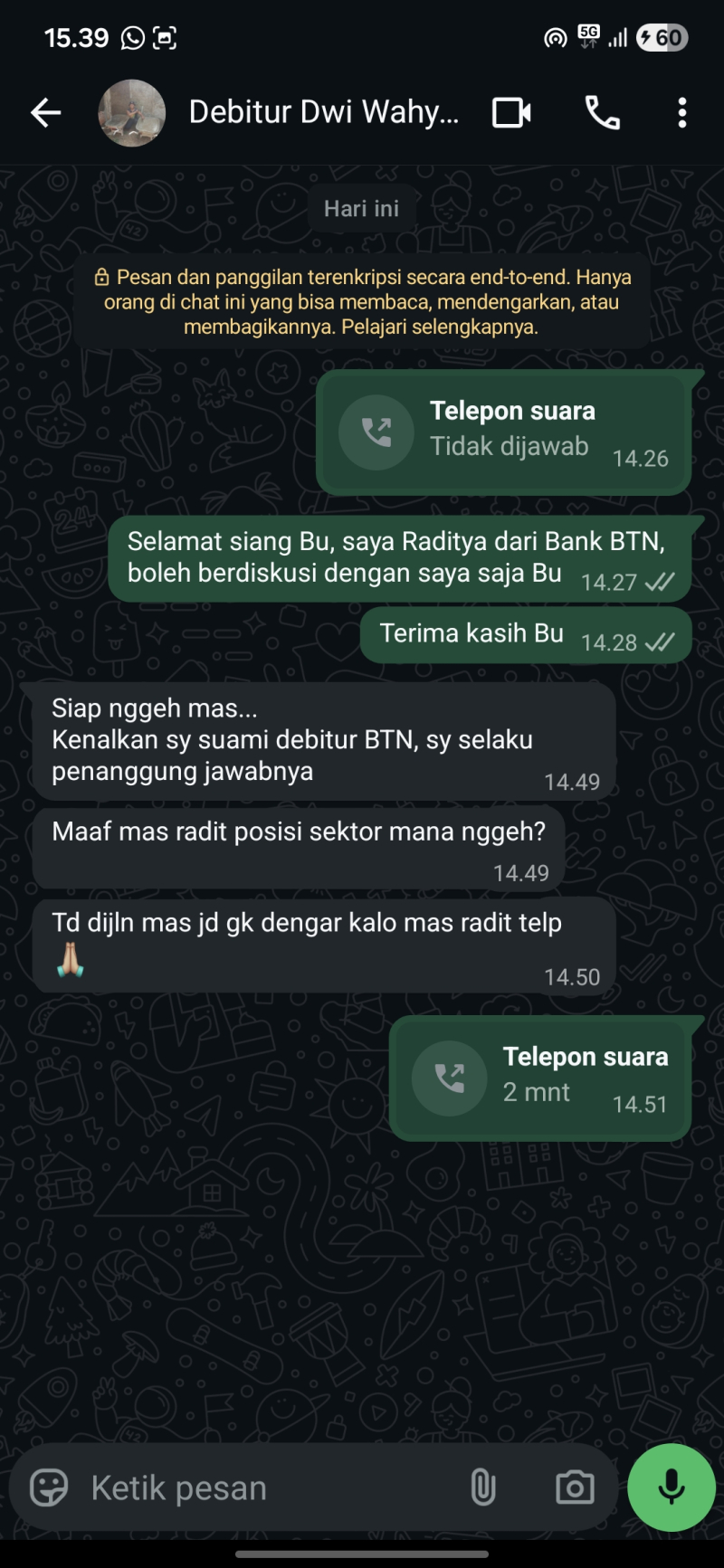Go back to the chats list
Image resolution: width=724 pixels, height=1568 pixels.
(x=45, y=113)
